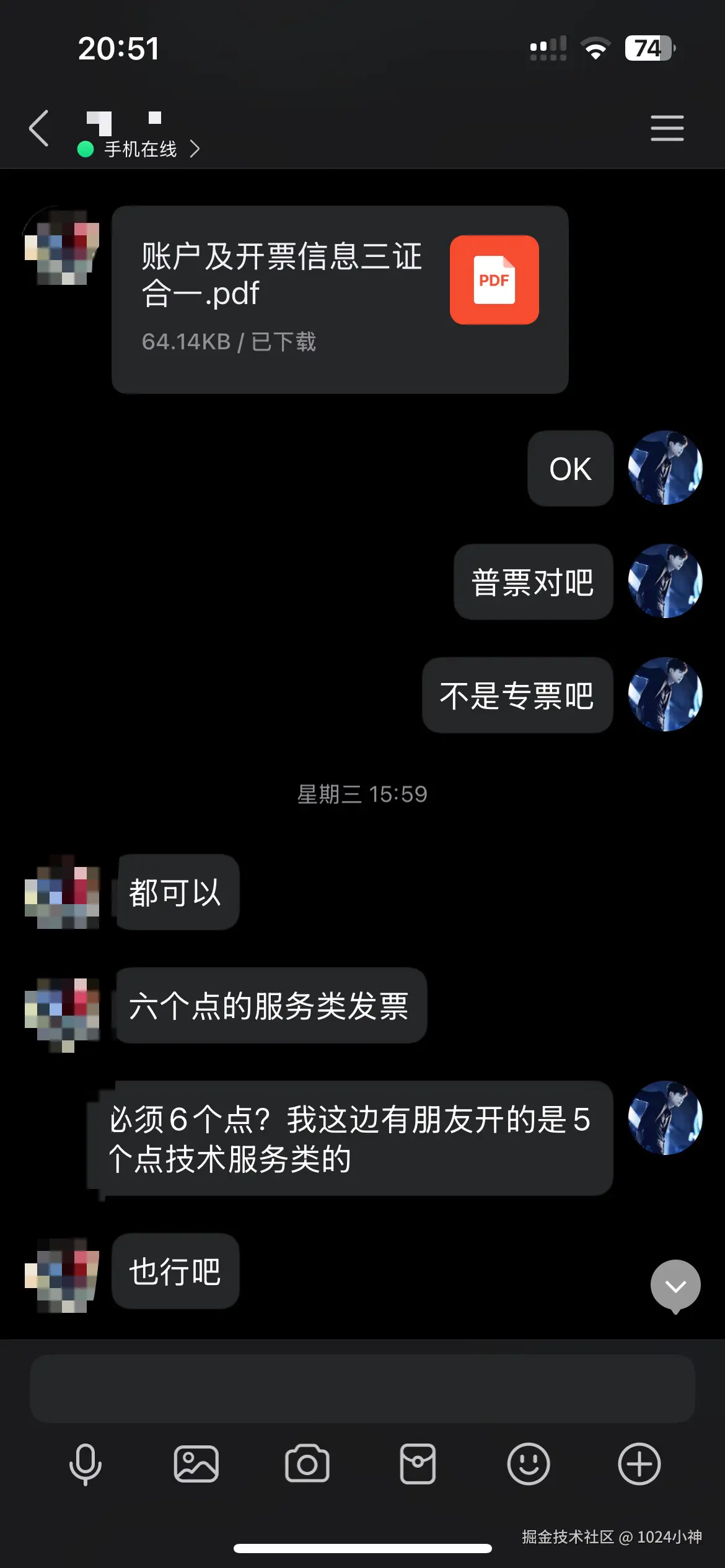Open the emoji picker icon

point(528,1465)
